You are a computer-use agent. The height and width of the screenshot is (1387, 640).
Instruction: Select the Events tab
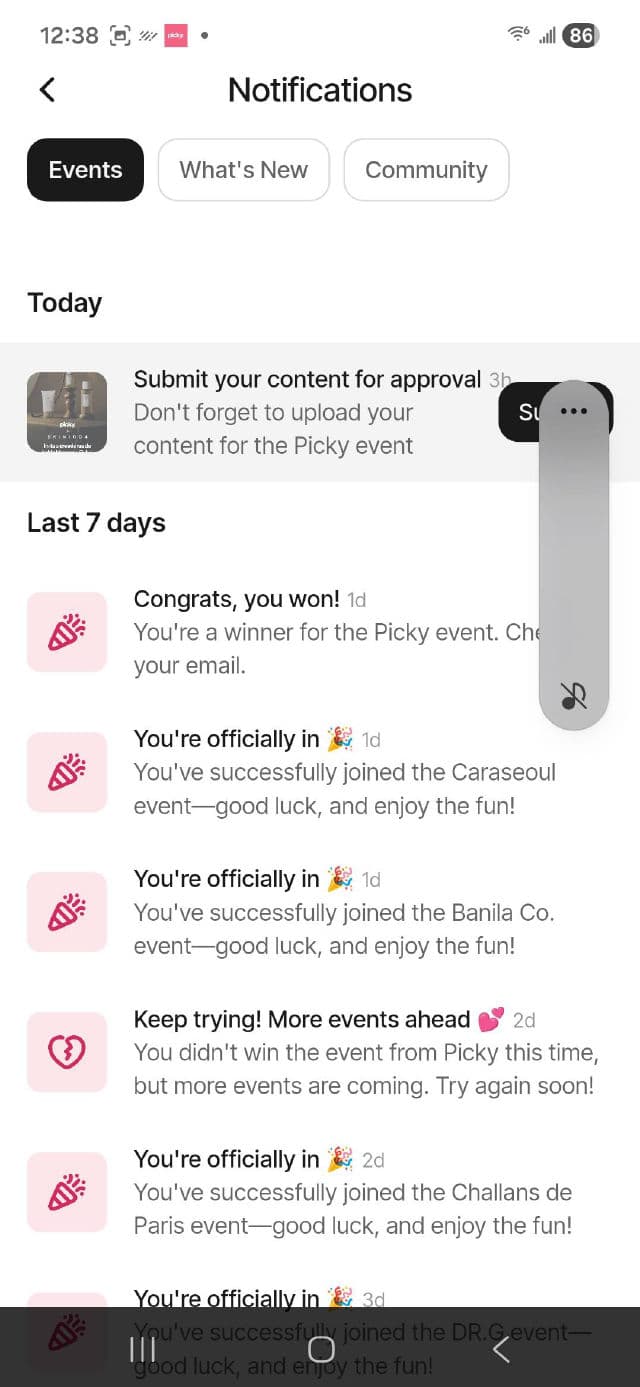85,170
